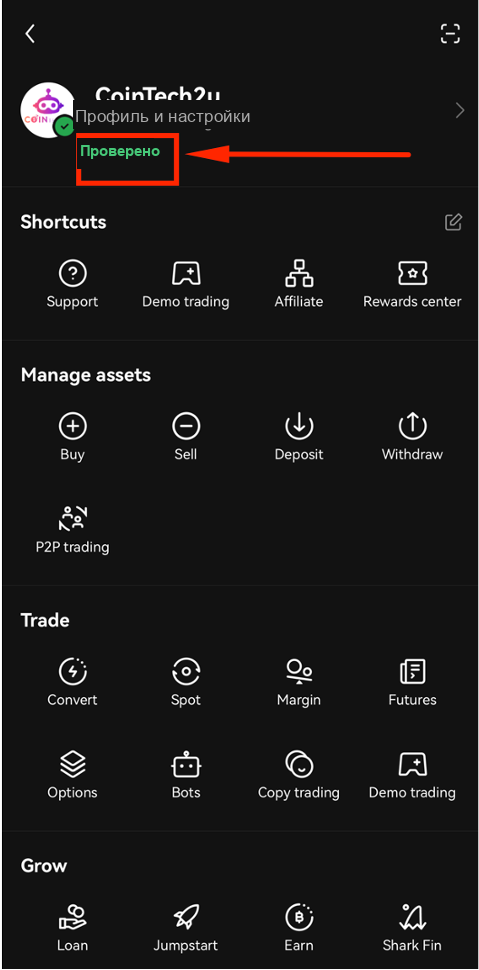Open Deposit
Screen dimensions: 479x970
tap(299, 437)
